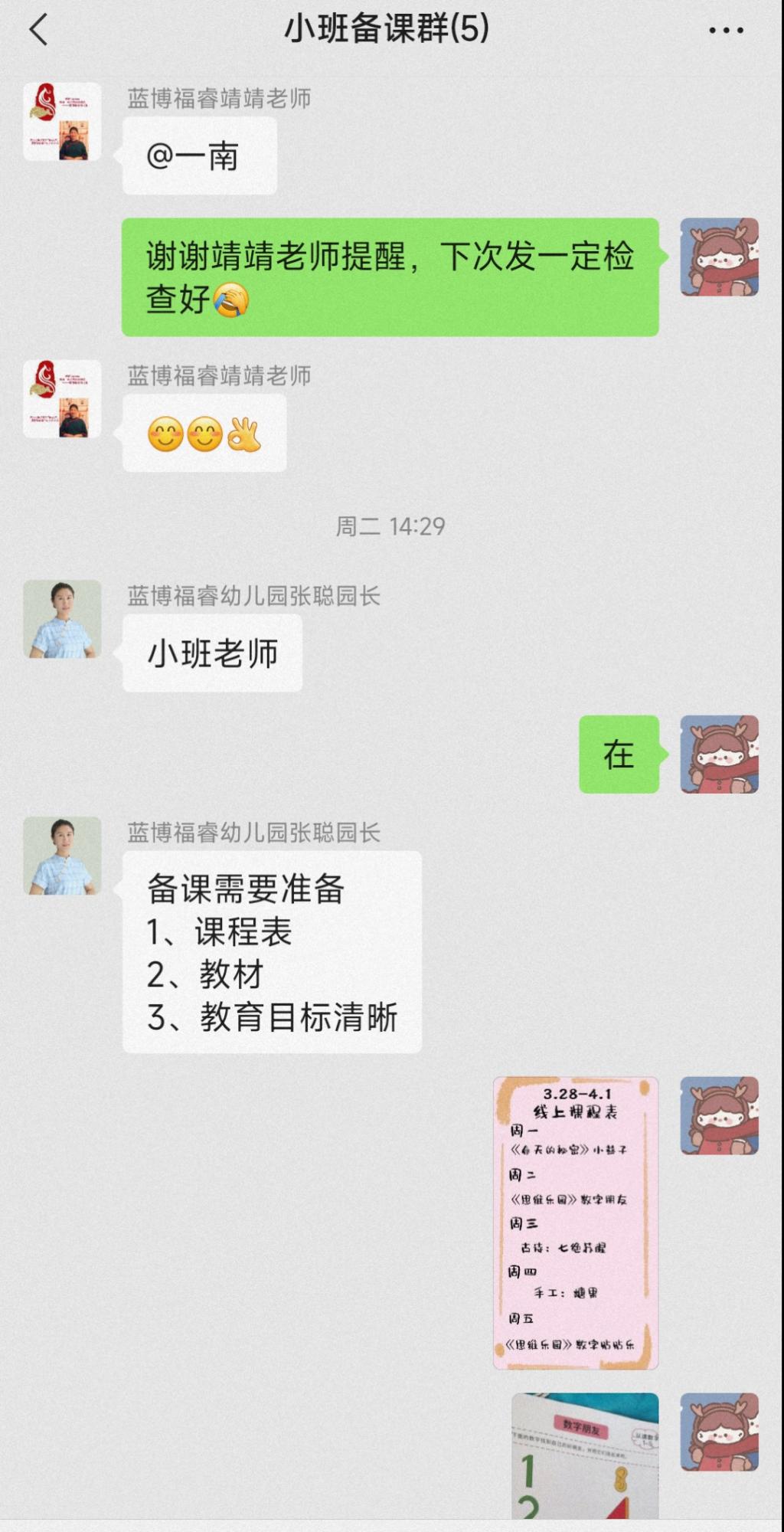View the 数字朋友 textbook photo
784x1532 pixels.
pos(585,1455)
